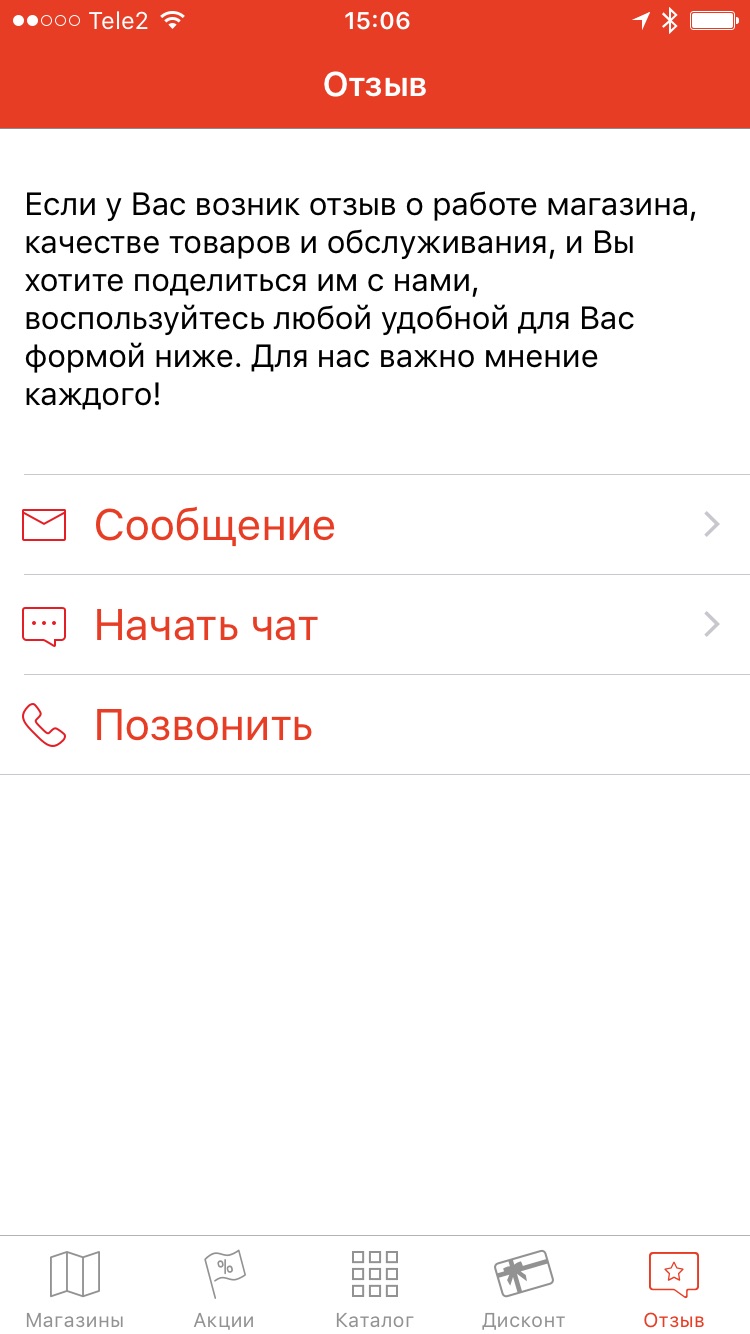Open the Дисконт card icon

click(524, 1271)
